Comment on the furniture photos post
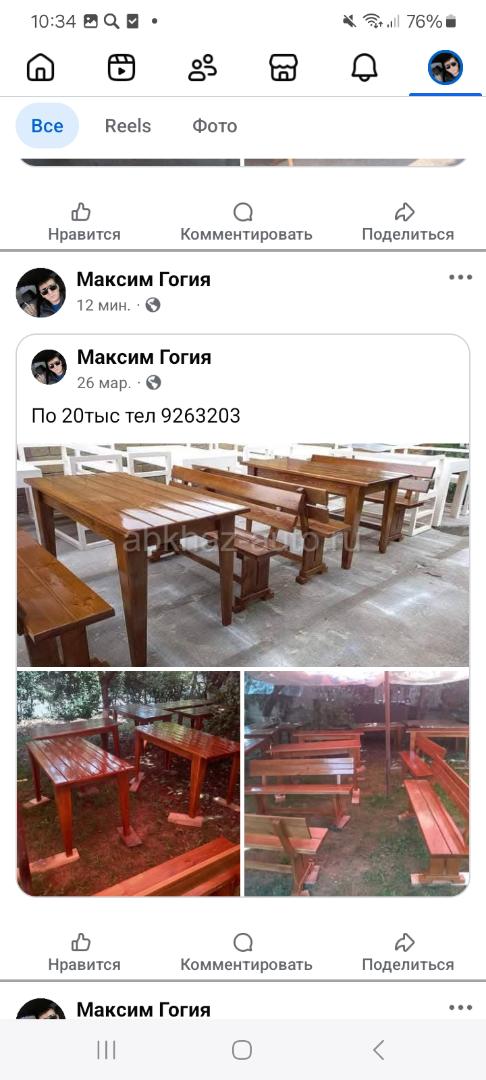Image resolution: width=486 pixels, height=1080 pixels. (x=246, y=951)
